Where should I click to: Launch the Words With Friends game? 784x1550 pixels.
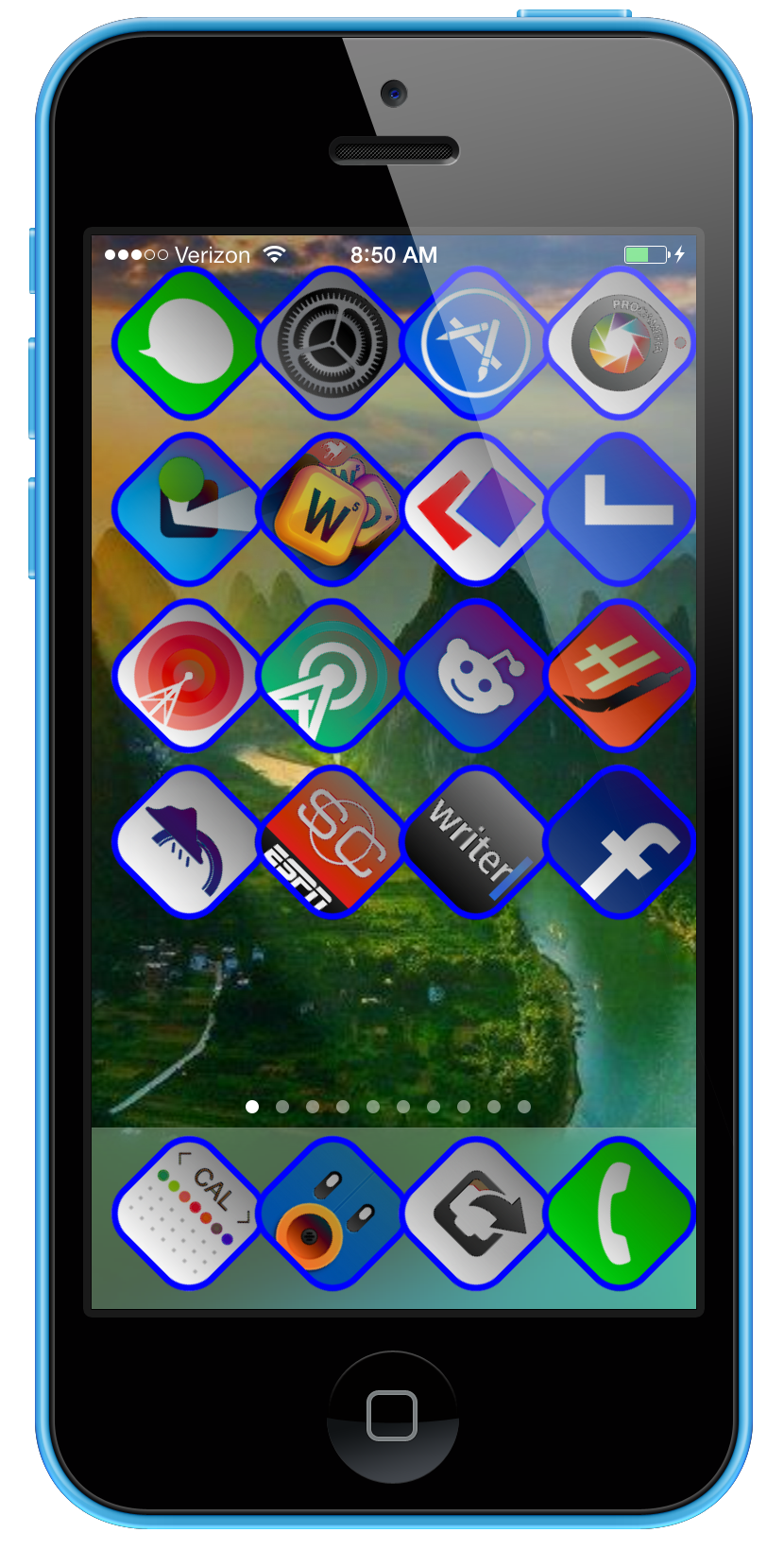[x=332, y=509]
